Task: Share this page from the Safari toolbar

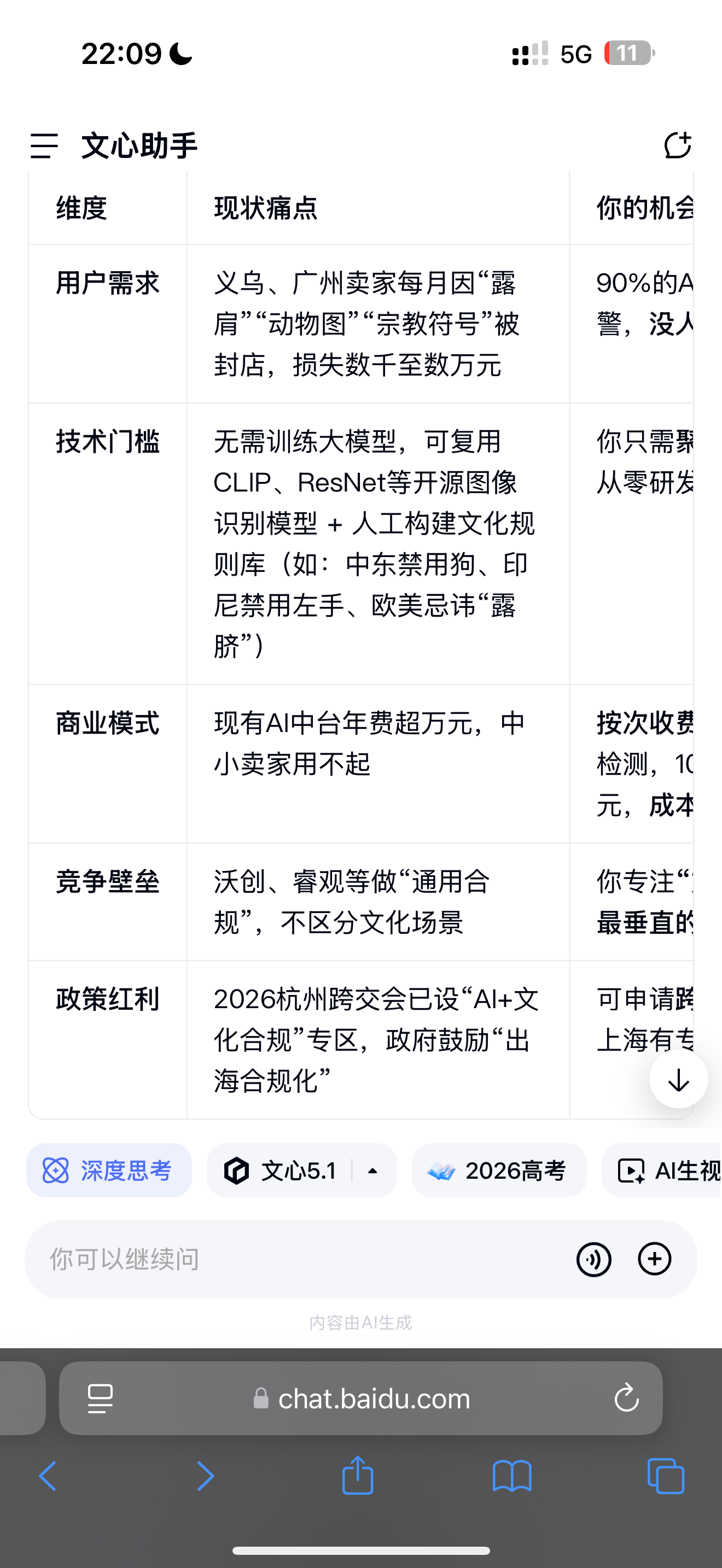Action: 357,1475
